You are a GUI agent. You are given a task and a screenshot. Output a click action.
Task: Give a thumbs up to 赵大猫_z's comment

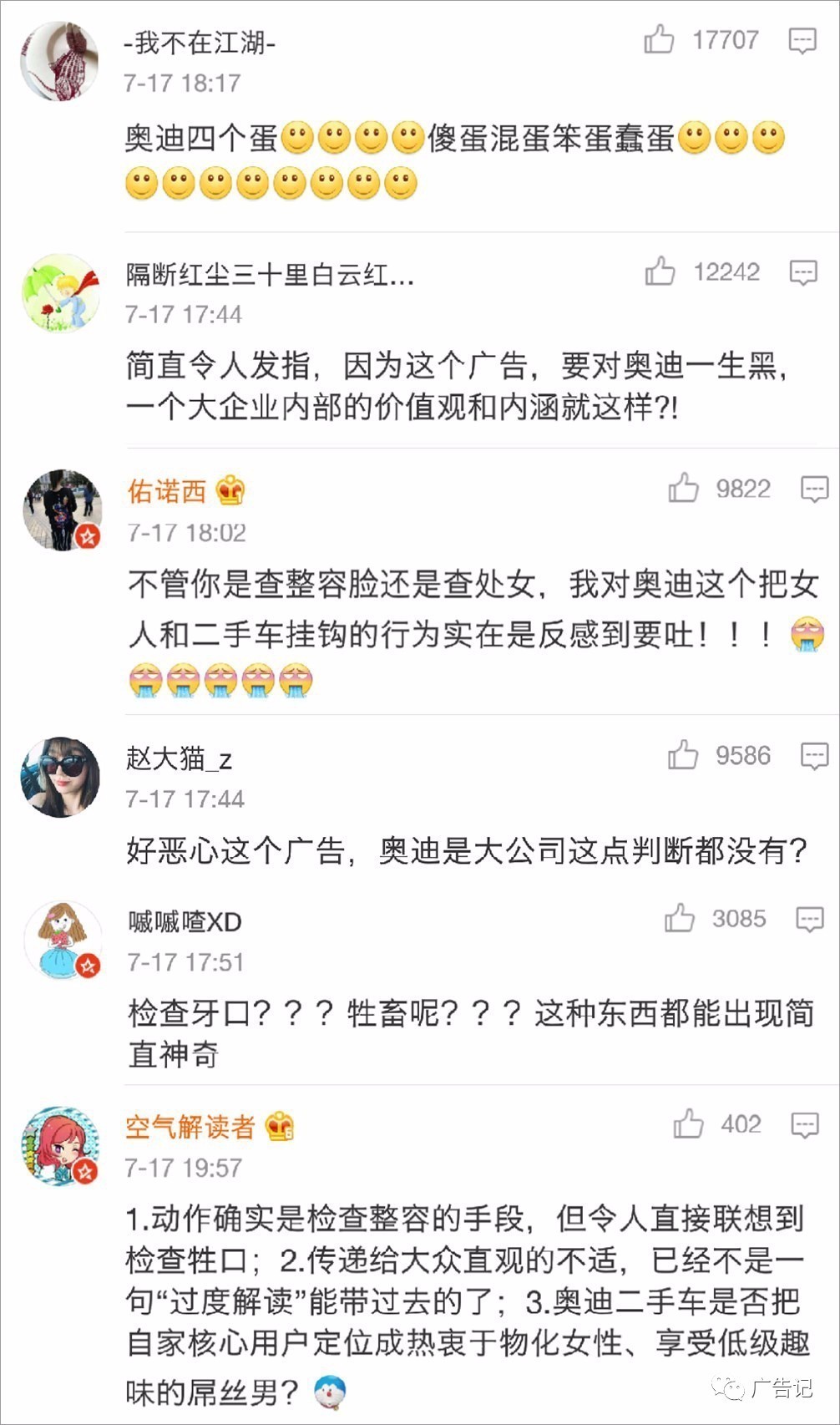tap(682, 755)
